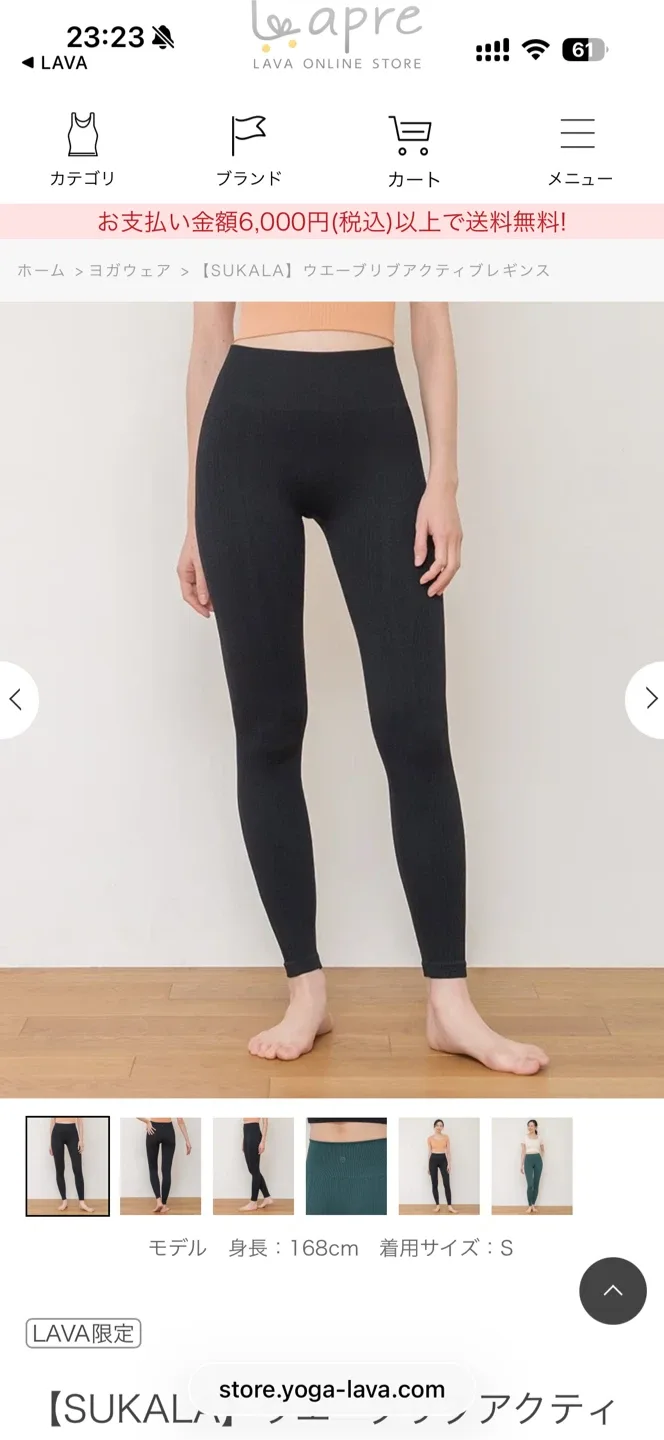664x1440 pixels.
Task: Select the green fabric close-up thumbnail
Action: coord(346,1166)
